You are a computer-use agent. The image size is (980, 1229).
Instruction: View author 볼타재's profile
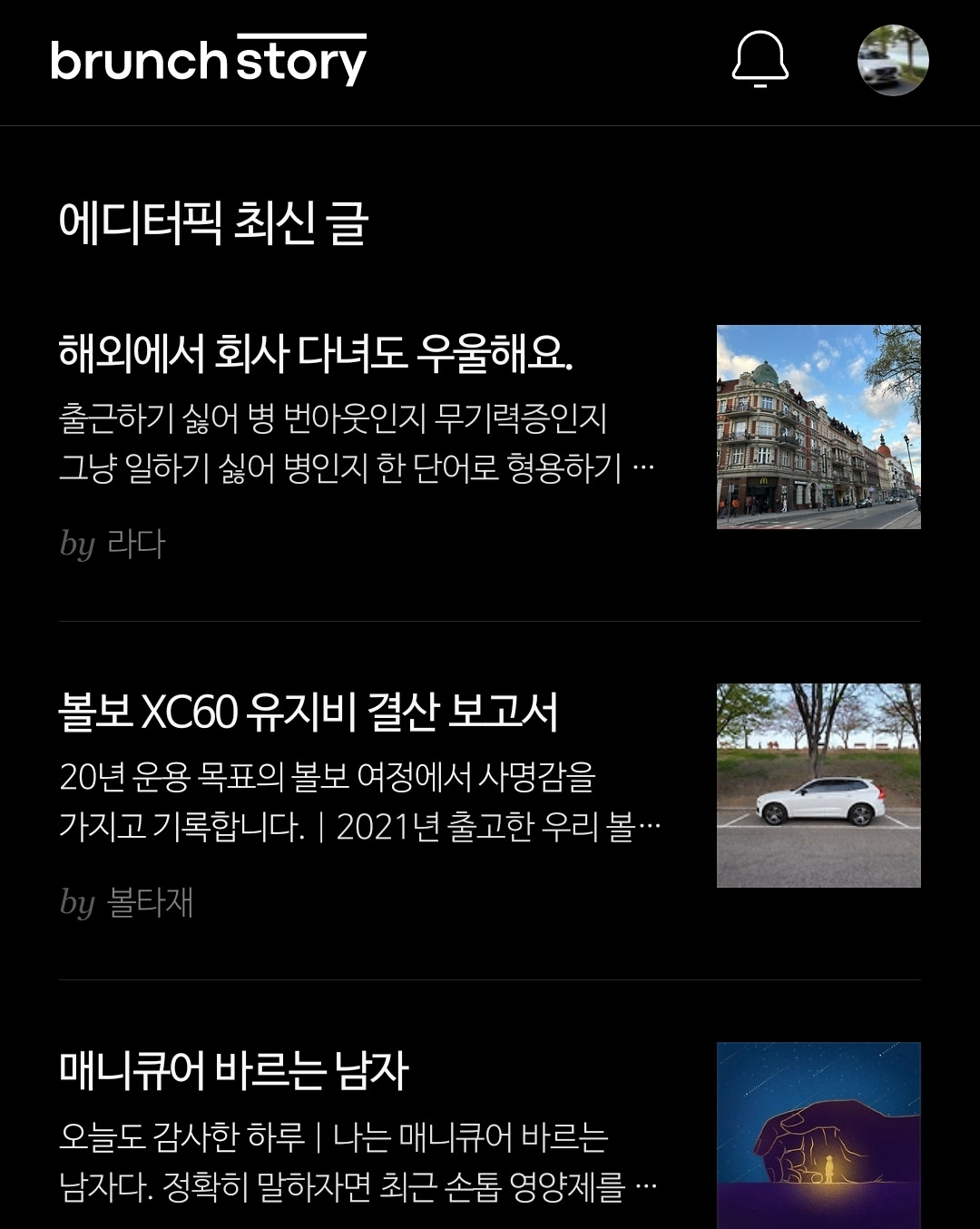[126, 902]
